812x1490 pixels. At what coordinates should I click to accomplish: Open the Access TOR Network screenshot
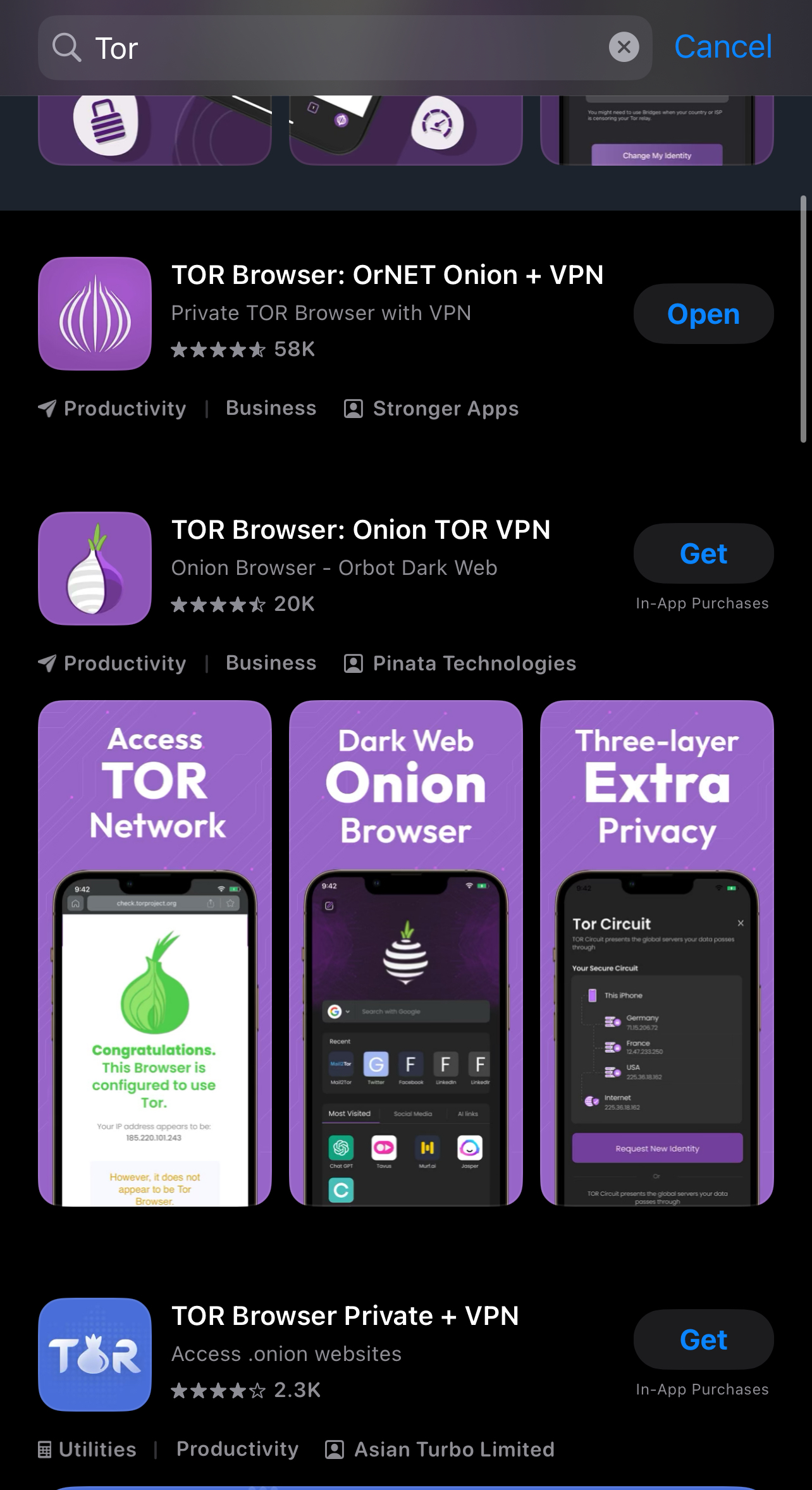(155, 952)
